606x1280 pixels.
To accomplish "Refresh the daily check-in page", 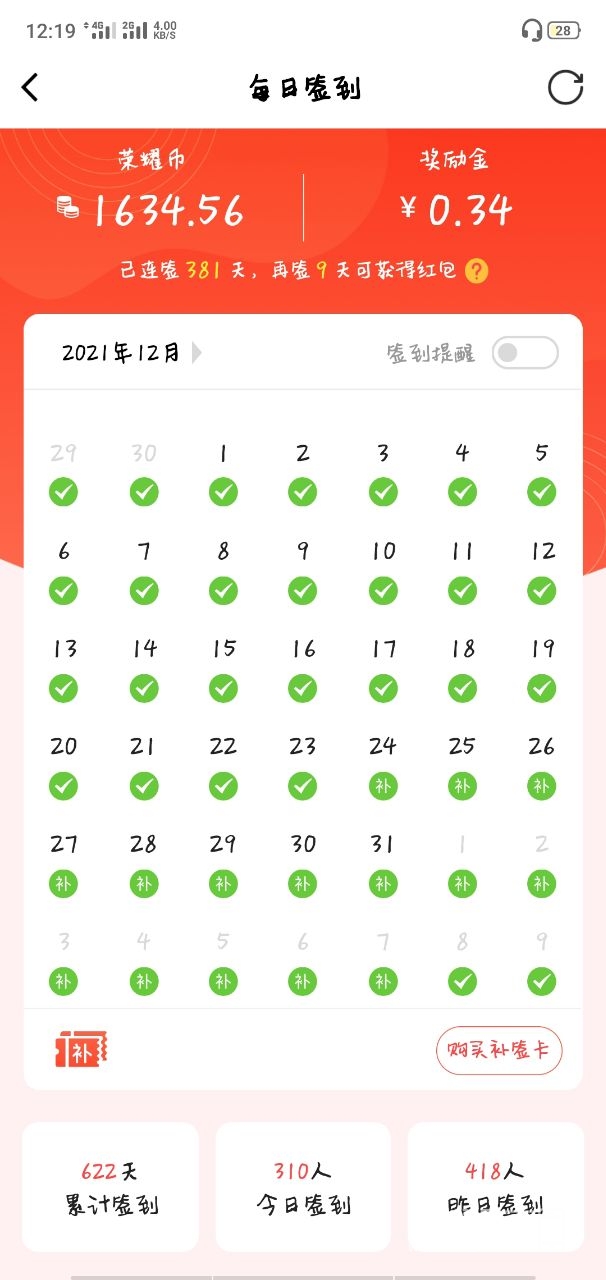I will tap(565, 87).
